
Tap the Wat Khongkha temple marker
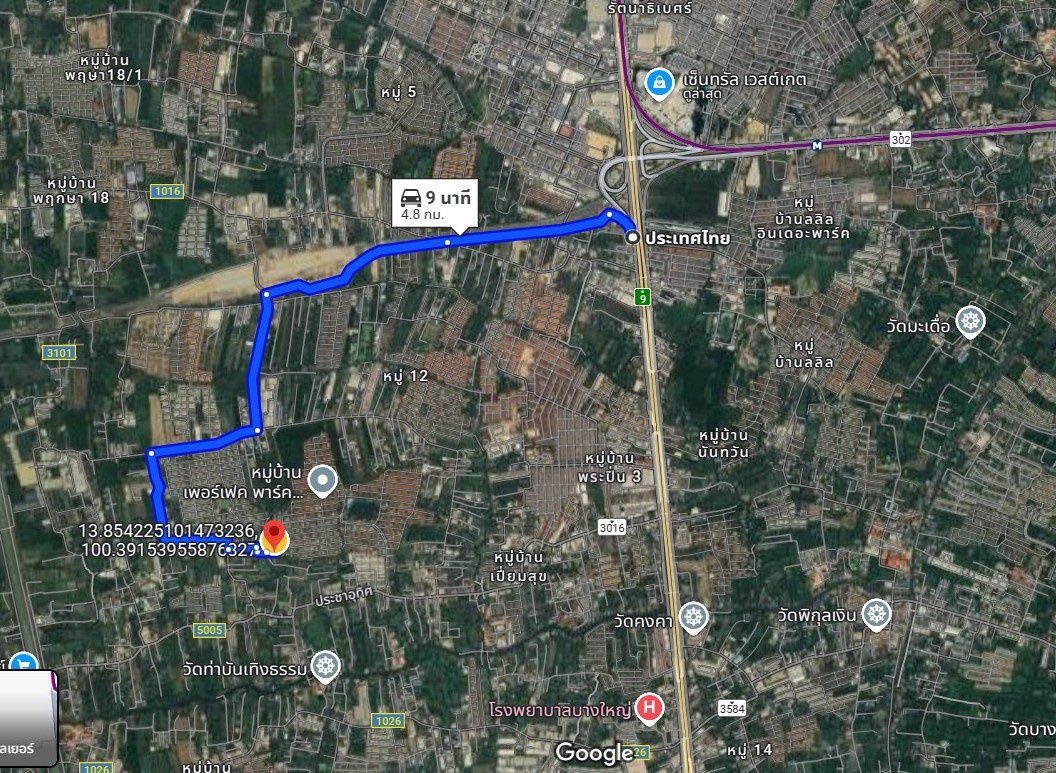692,617
